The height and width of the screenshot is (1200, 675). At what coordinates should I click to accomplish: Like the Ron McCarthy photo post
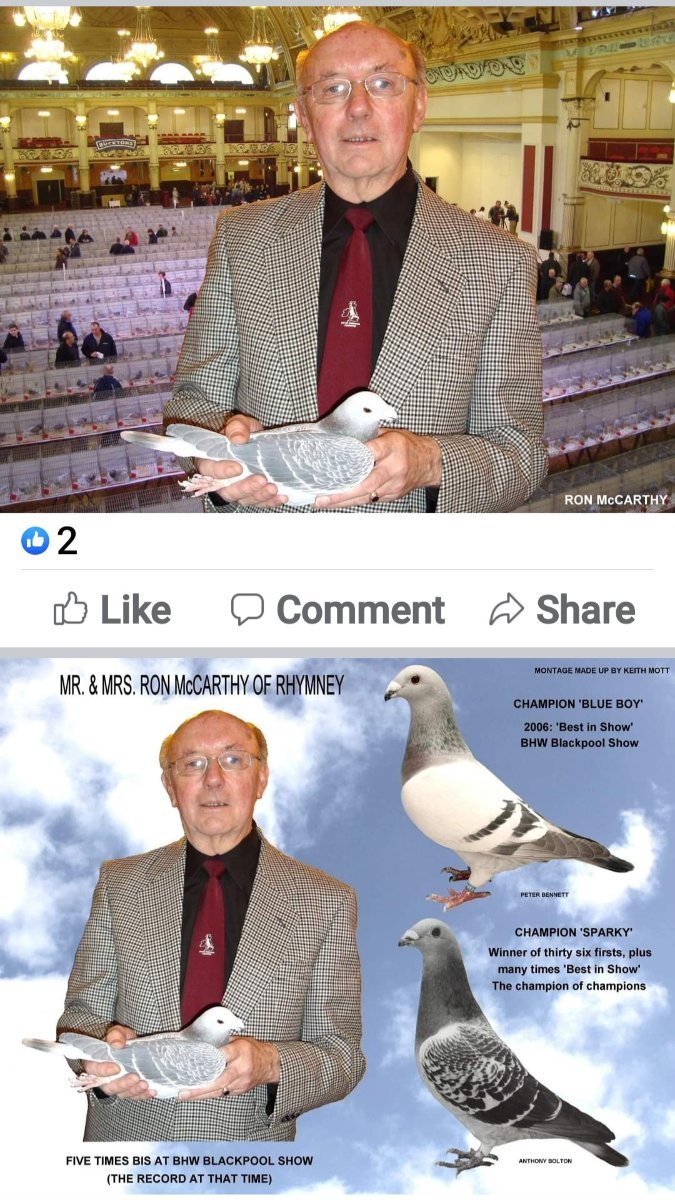tap(112, 609)
